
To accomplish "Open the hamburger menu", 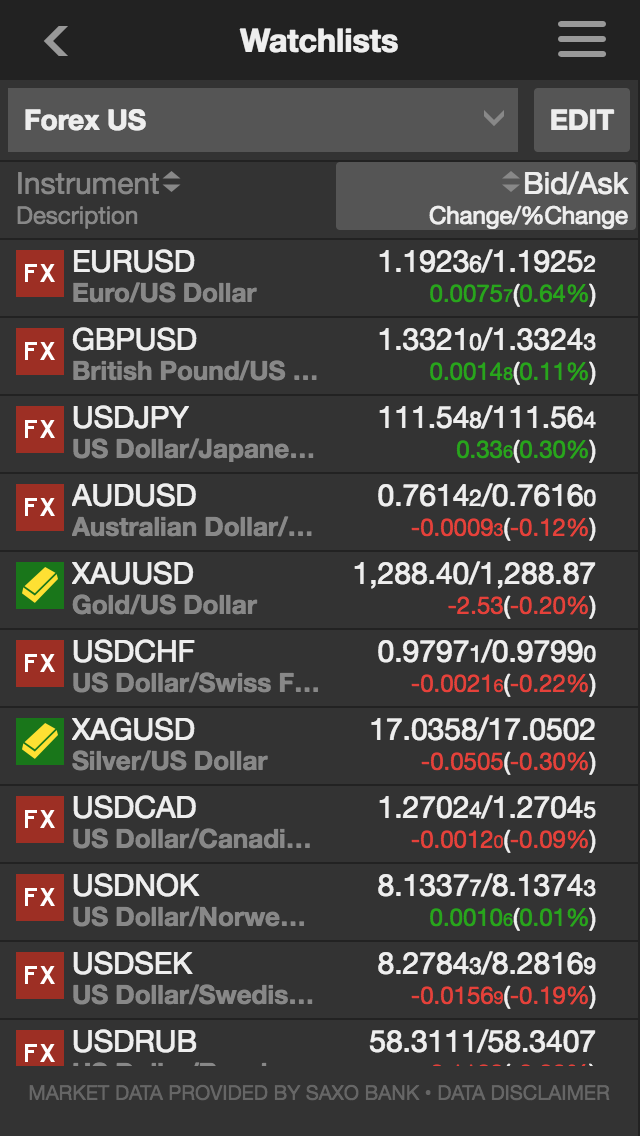I will click(581, 40).
